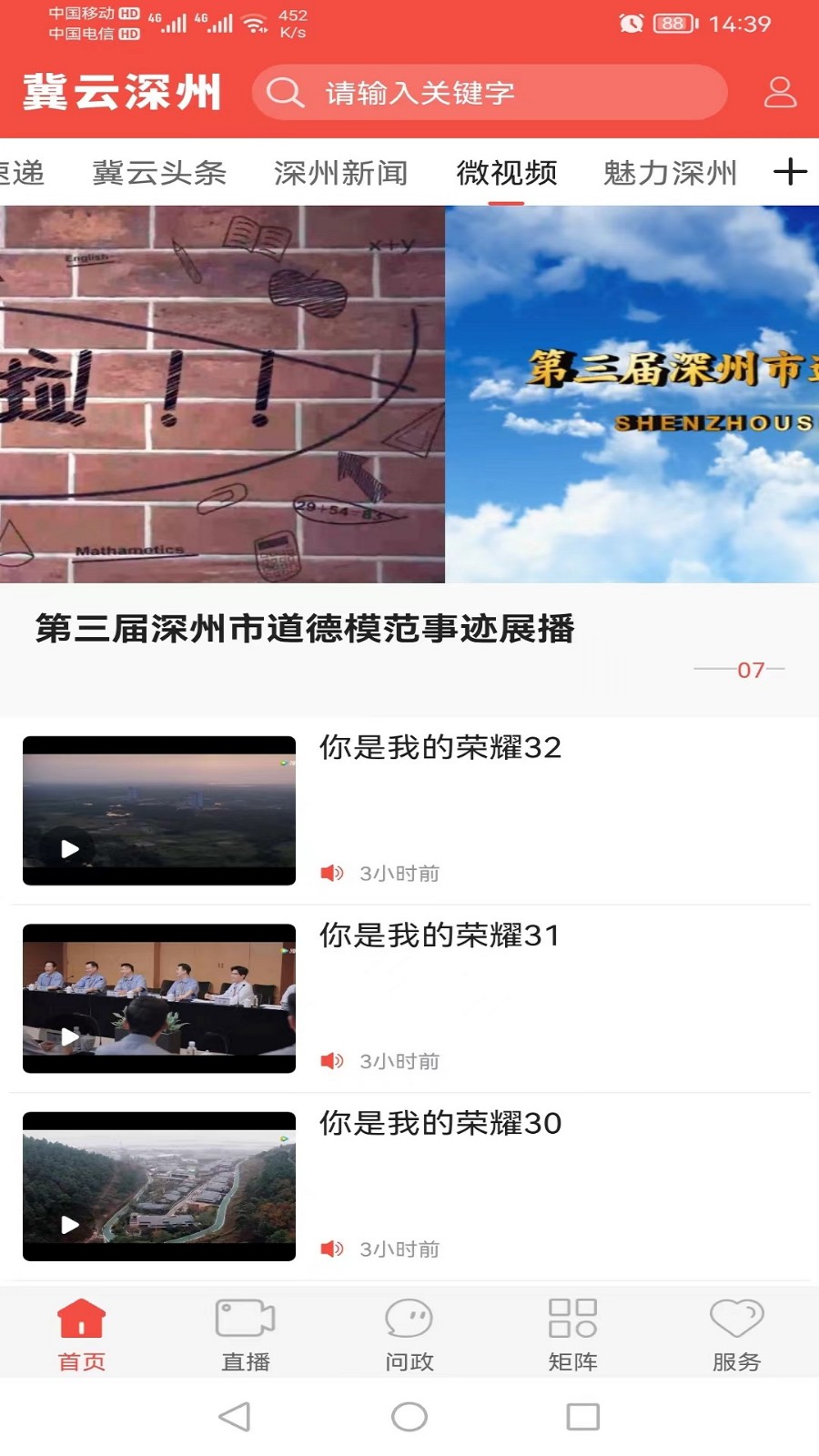
Task: Go to the 首页 home tab
Action: coord(82,1334)
